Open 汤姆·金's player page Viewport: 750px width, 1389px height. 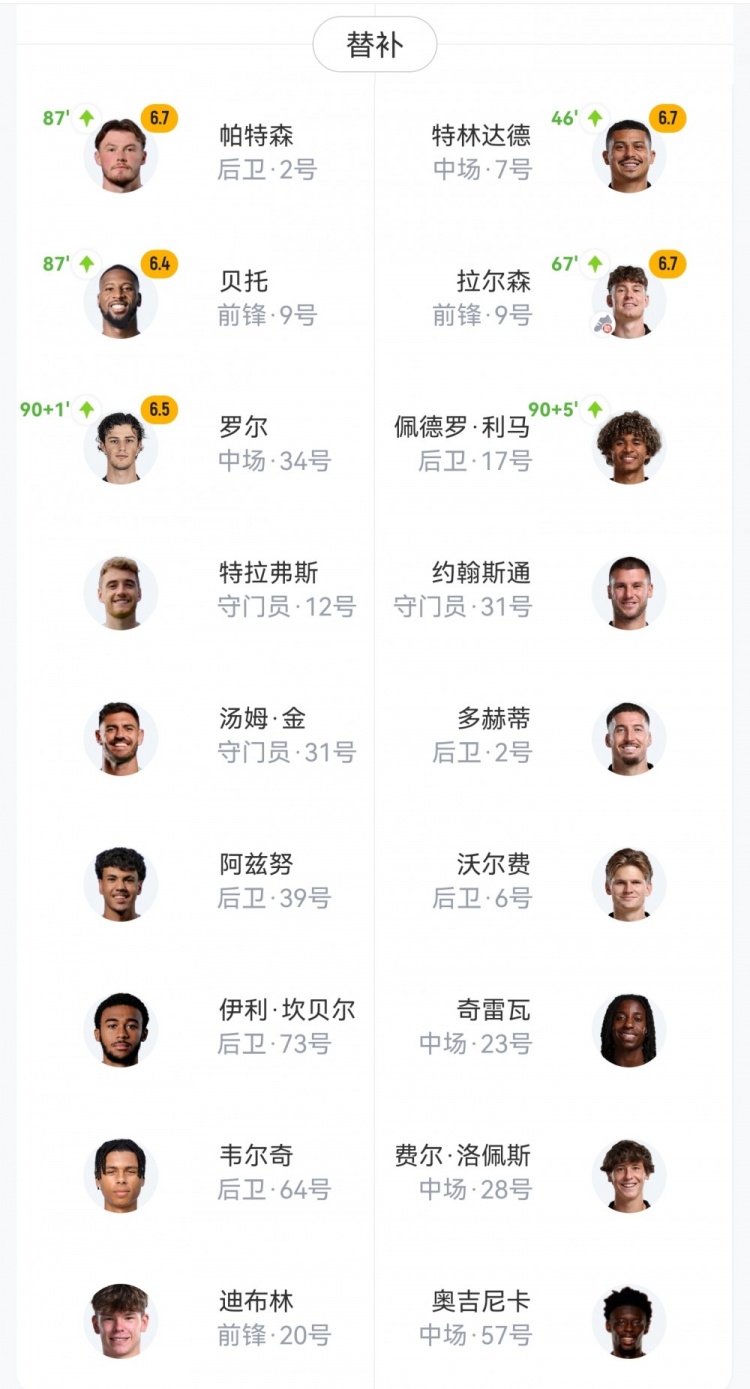262,720
